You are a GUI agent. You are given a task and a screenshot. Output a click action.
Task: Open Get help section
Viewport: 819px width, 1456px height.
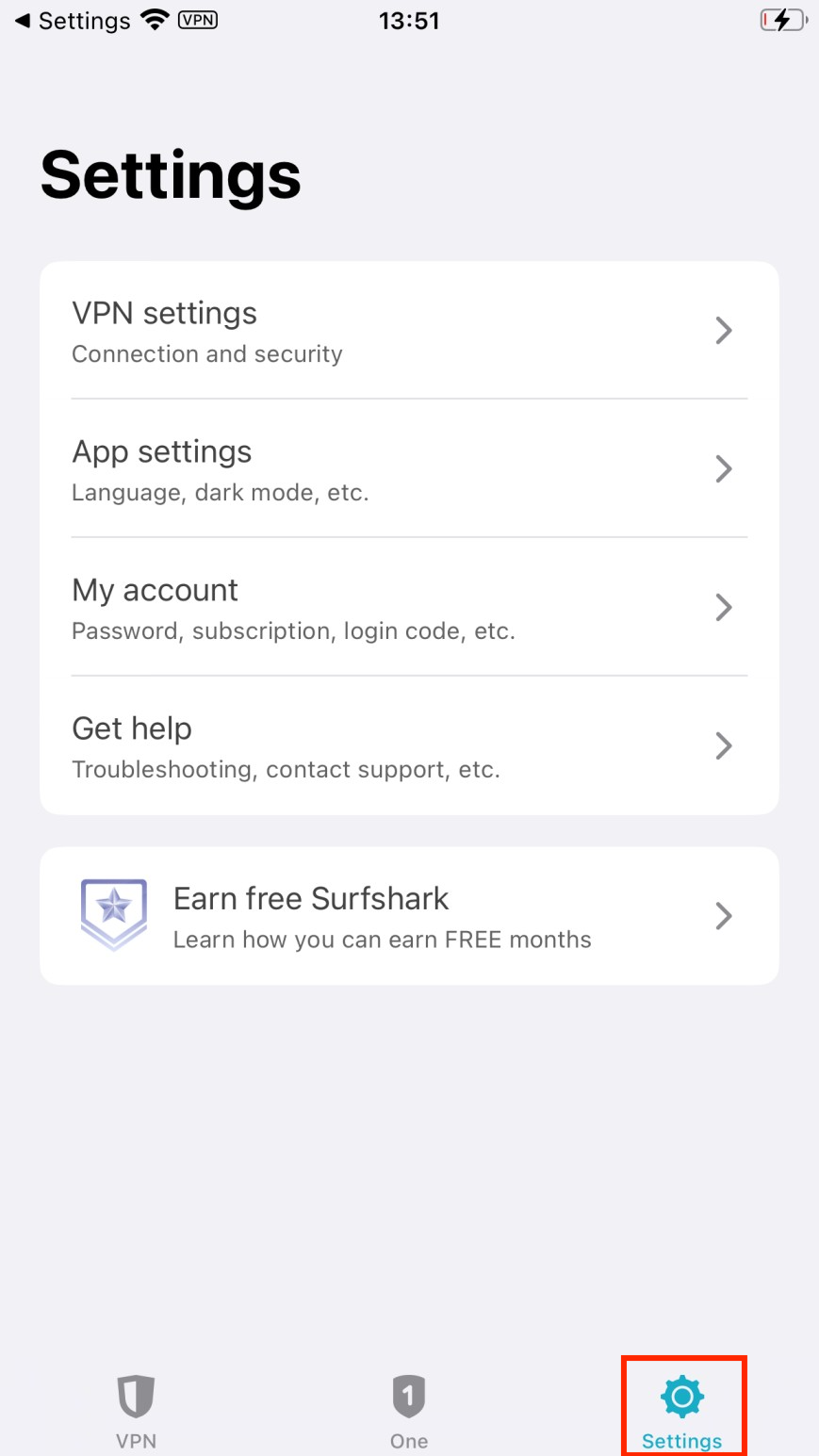[409, 746]
